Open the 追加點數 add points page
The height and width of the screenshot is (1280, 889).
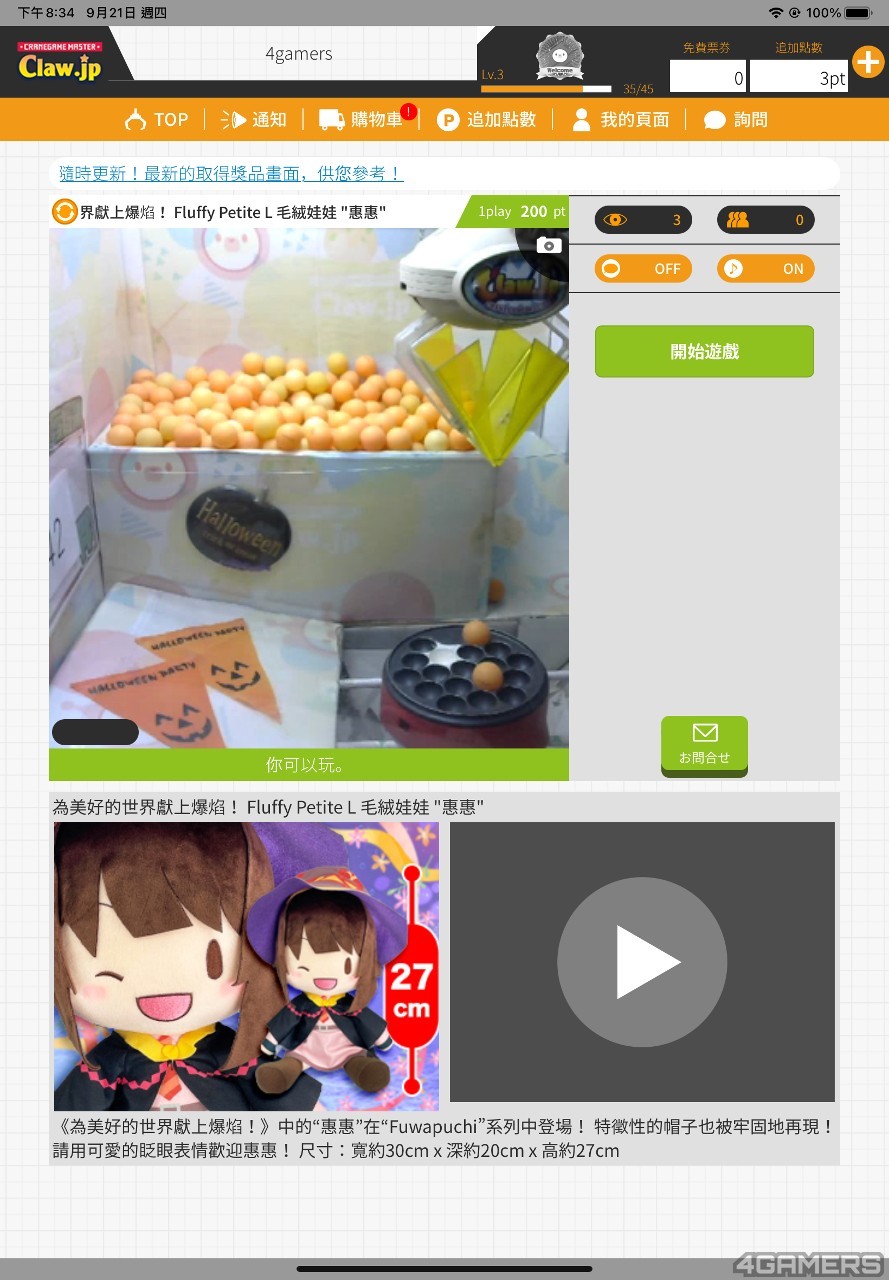coord(487,120)
